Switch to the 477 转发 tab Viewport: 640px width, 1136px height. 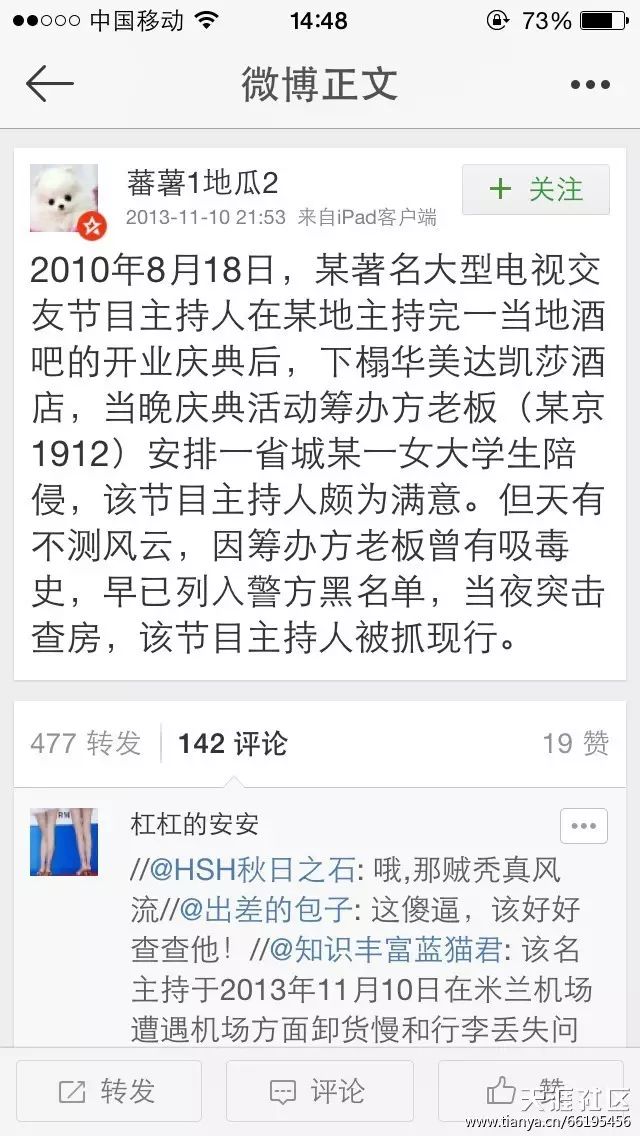click(x=86, y=743)
